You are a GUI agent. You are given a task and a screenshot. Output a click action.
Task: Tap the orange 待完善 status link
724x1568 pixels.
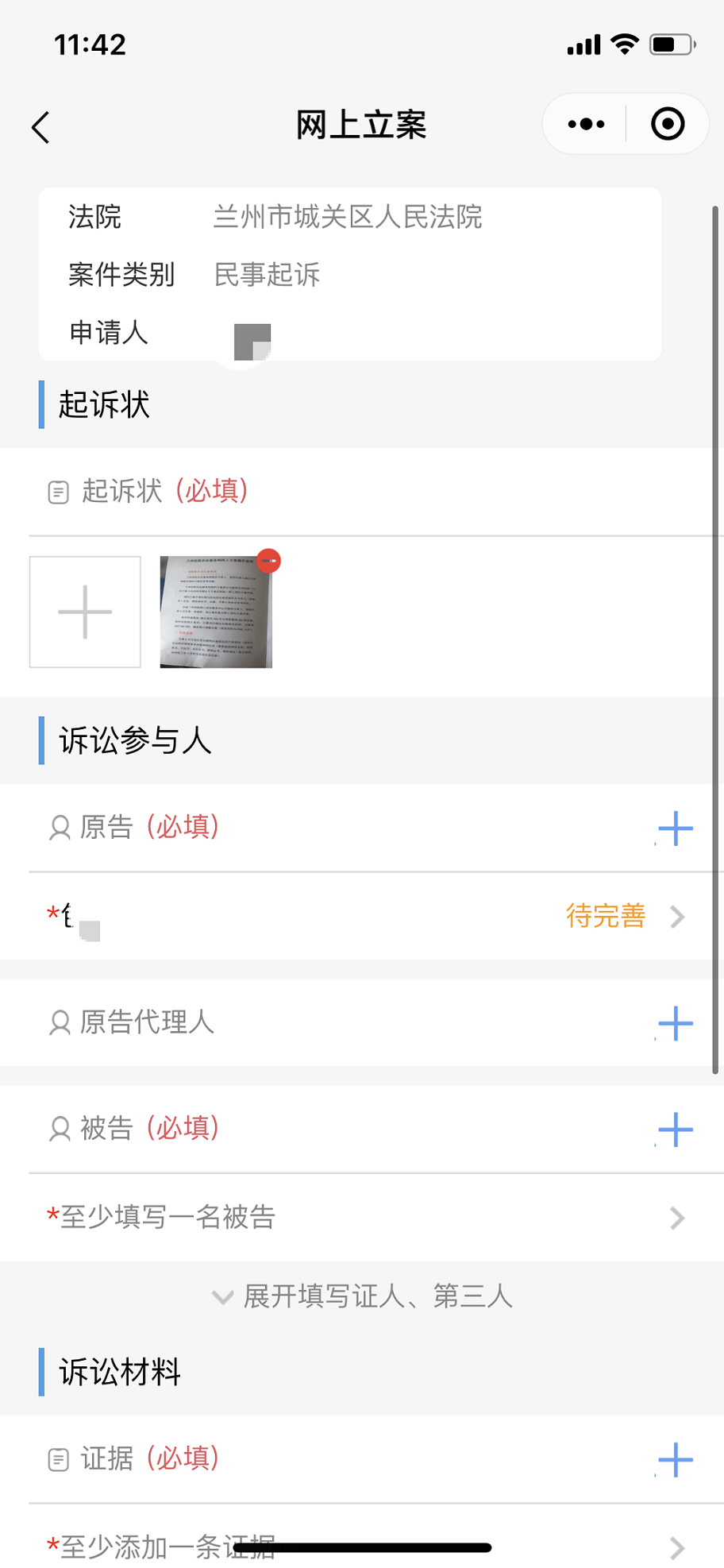point(606,917)
